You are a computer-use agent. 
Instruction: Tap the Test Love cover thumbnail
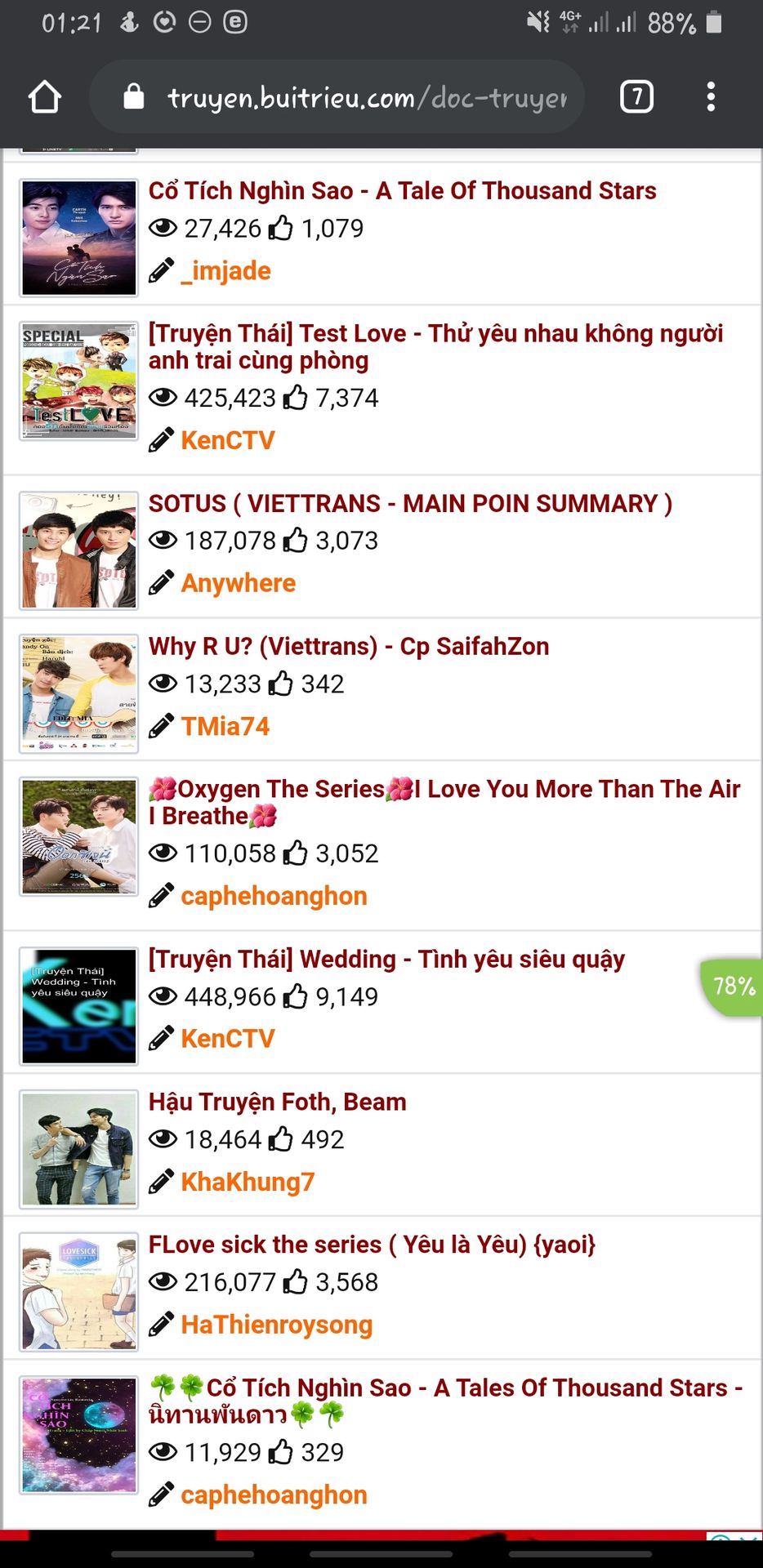point(79,381)
